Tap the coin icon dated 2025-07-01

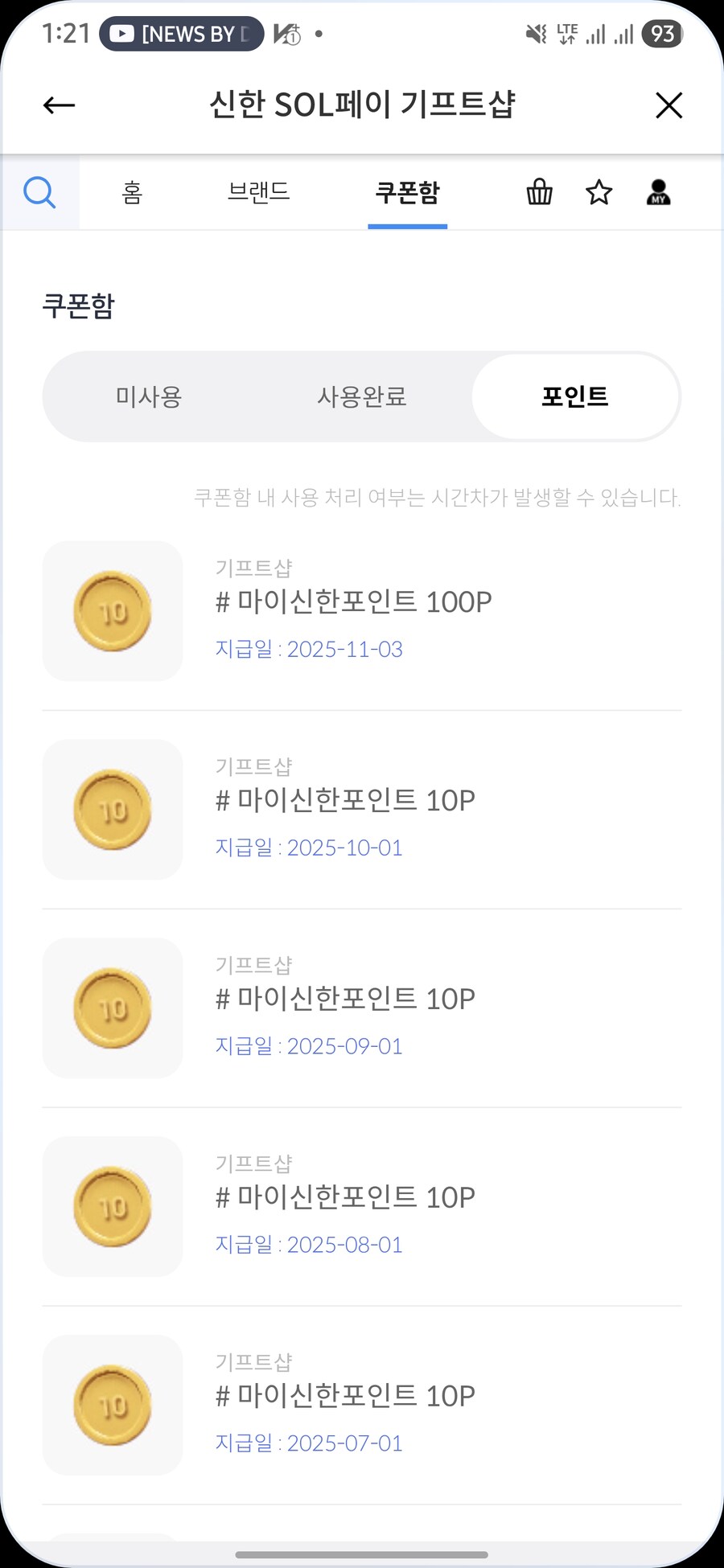tap(113, 1405)
